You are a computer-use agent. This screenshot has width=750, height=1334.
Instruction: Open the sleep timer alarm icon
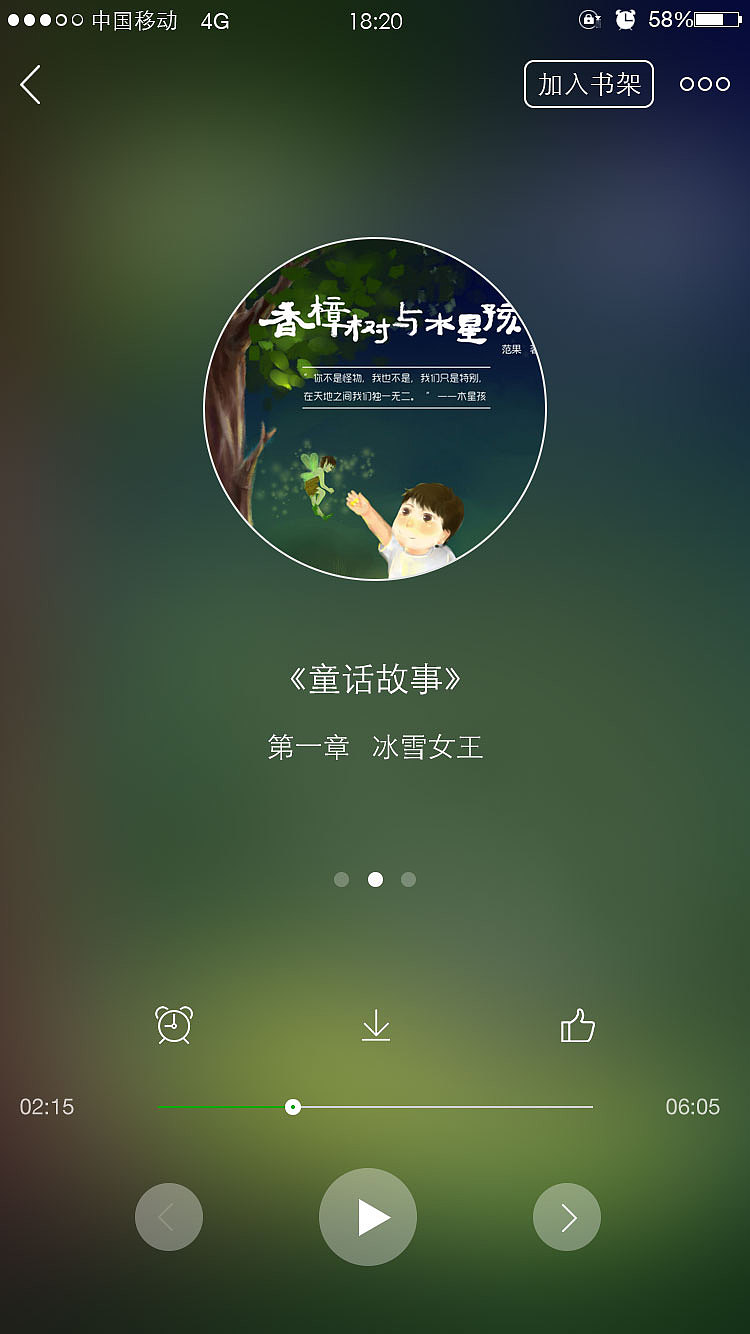pyautogui.click(x=173, y=1024)
